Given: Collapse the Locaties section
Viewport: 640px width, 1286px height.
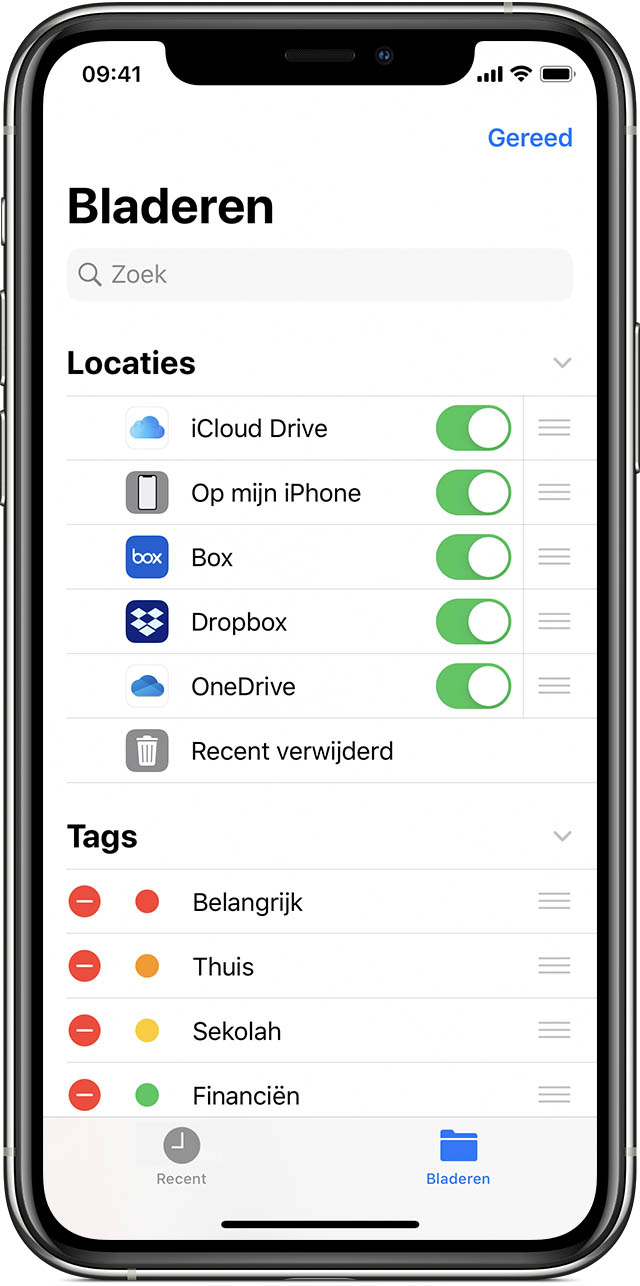Looking at the screenshot, I should click(x=562, y=363).
